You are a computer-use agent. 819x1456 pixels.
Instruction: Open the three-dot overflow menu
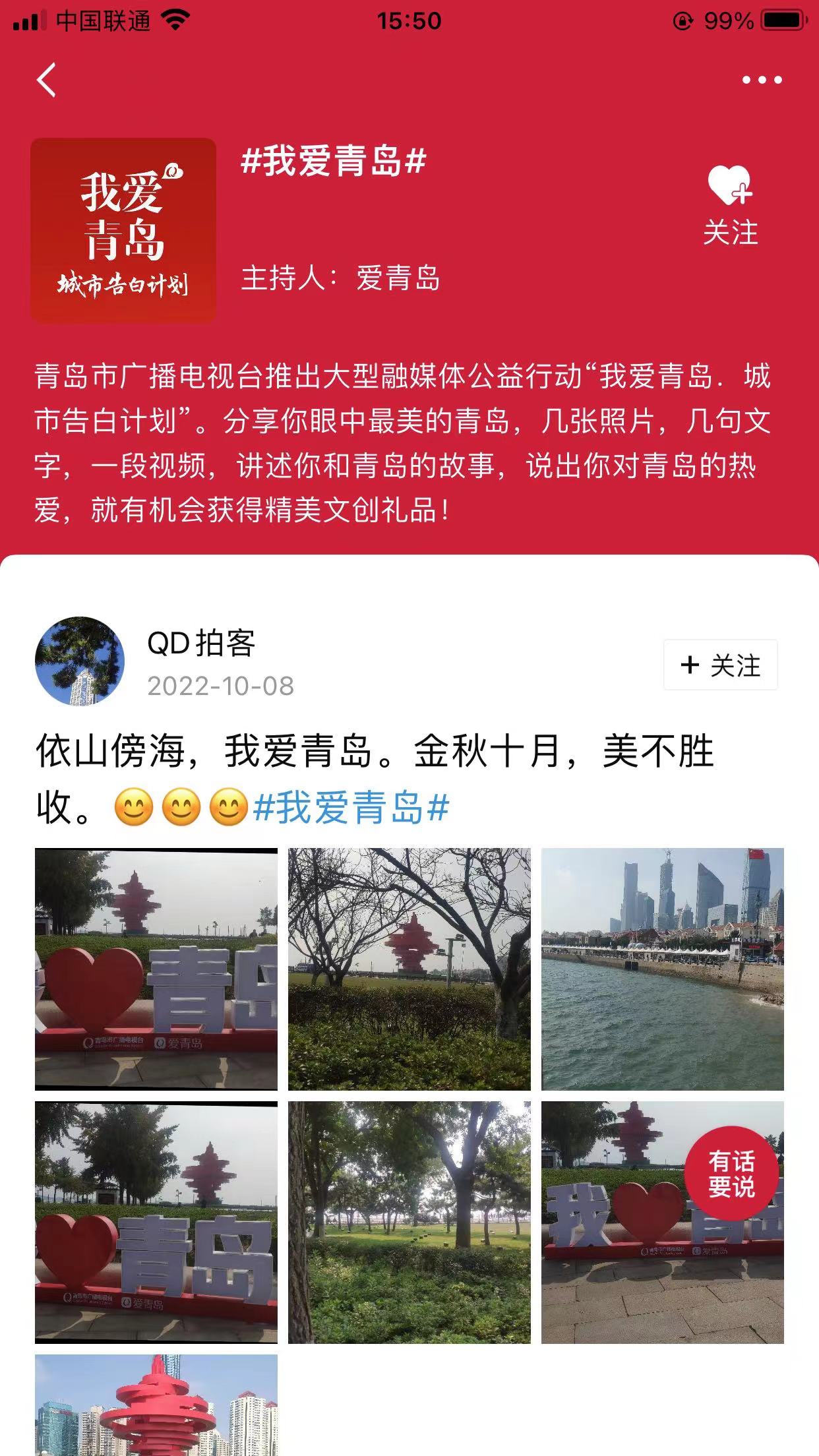pos(762,80)
